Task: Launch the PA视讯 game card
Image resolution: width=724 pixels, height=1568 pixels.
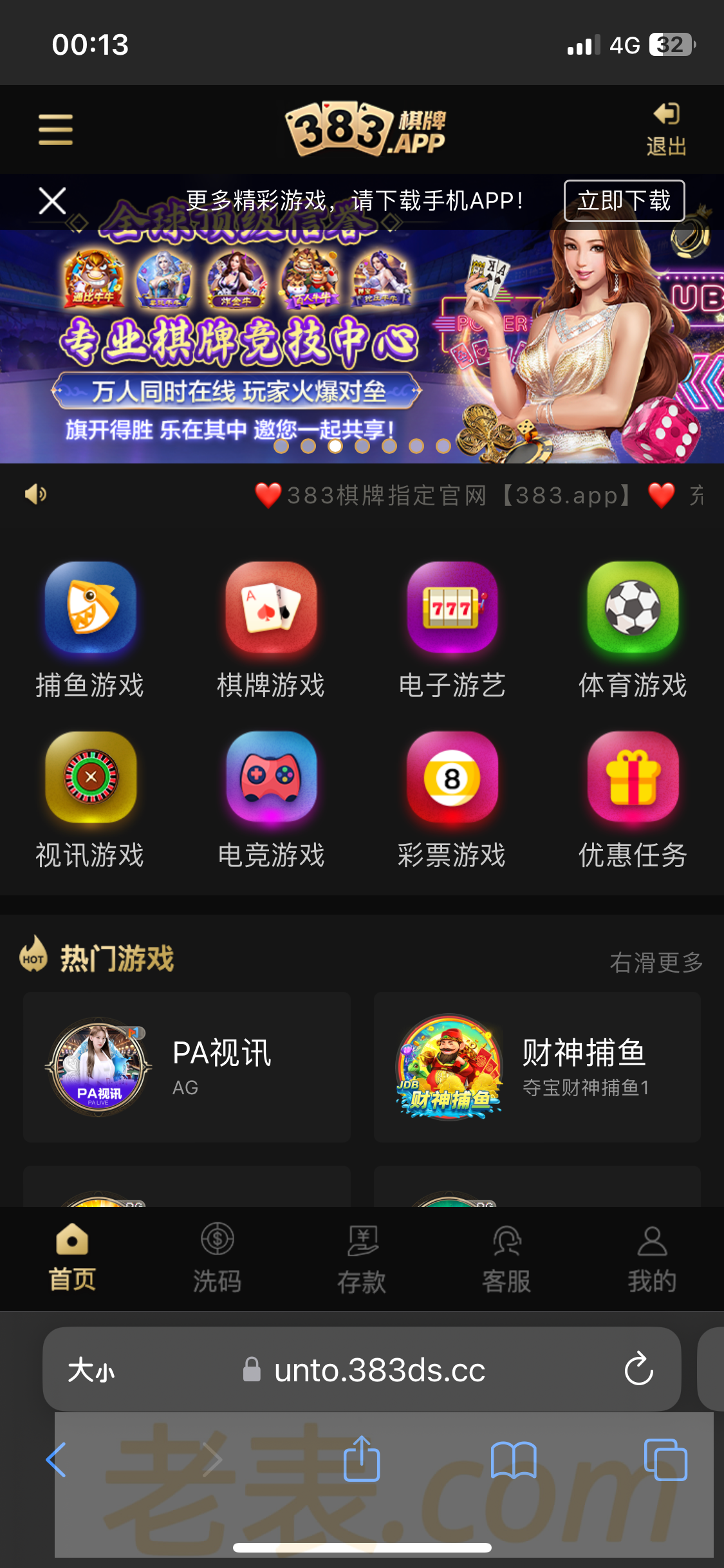Action: (x=187, y=1067)
